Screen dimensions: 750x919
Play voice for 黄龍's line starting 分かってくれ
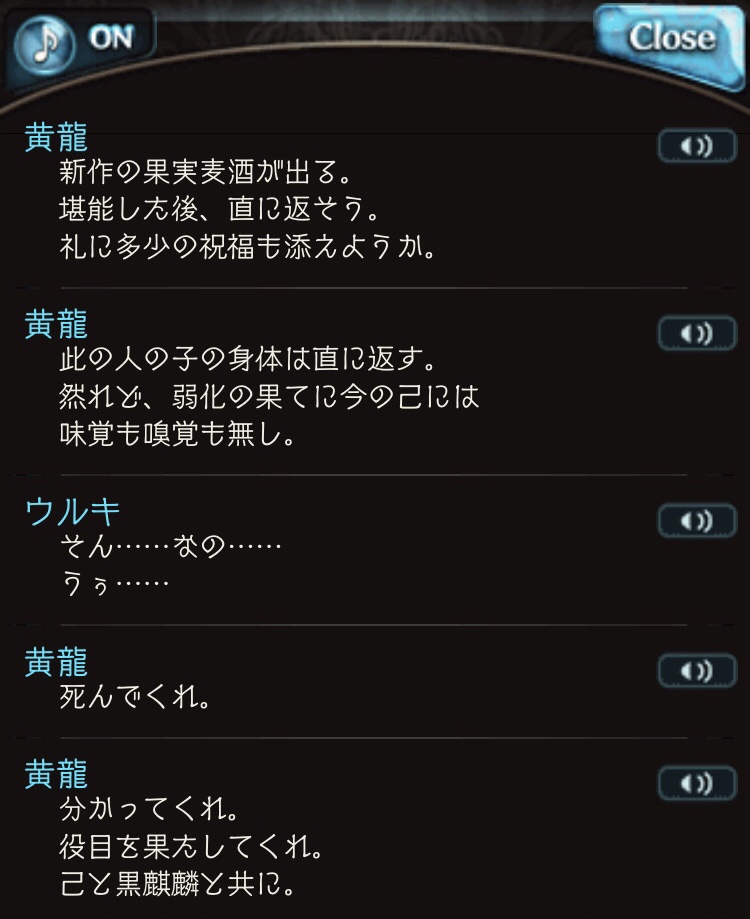pyautogui.click(x=696, y=782)
